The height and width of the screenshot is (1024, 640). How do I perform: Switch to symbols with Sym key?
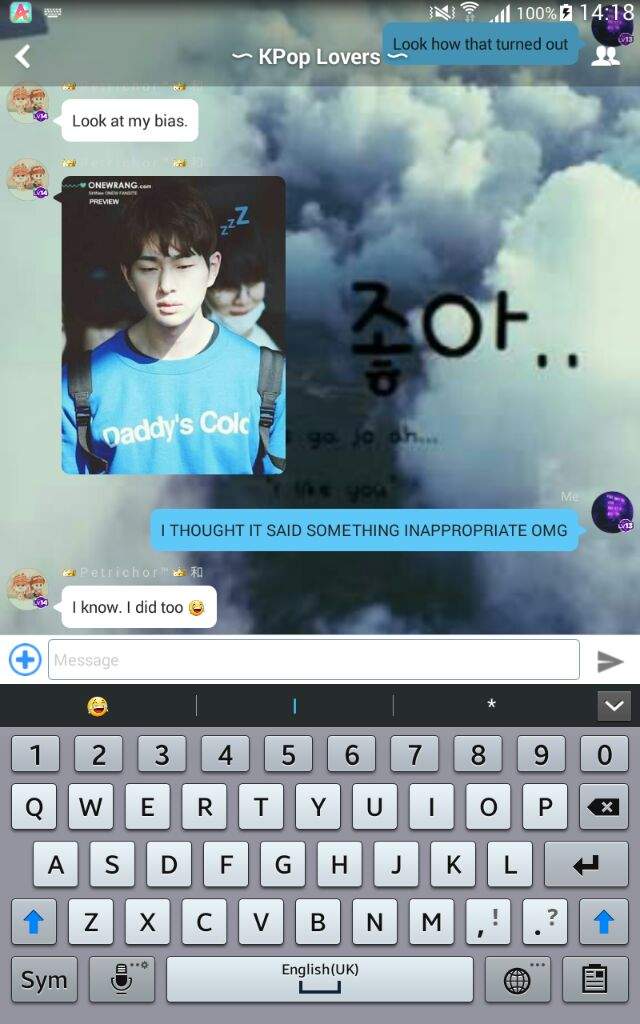[44, 980]
